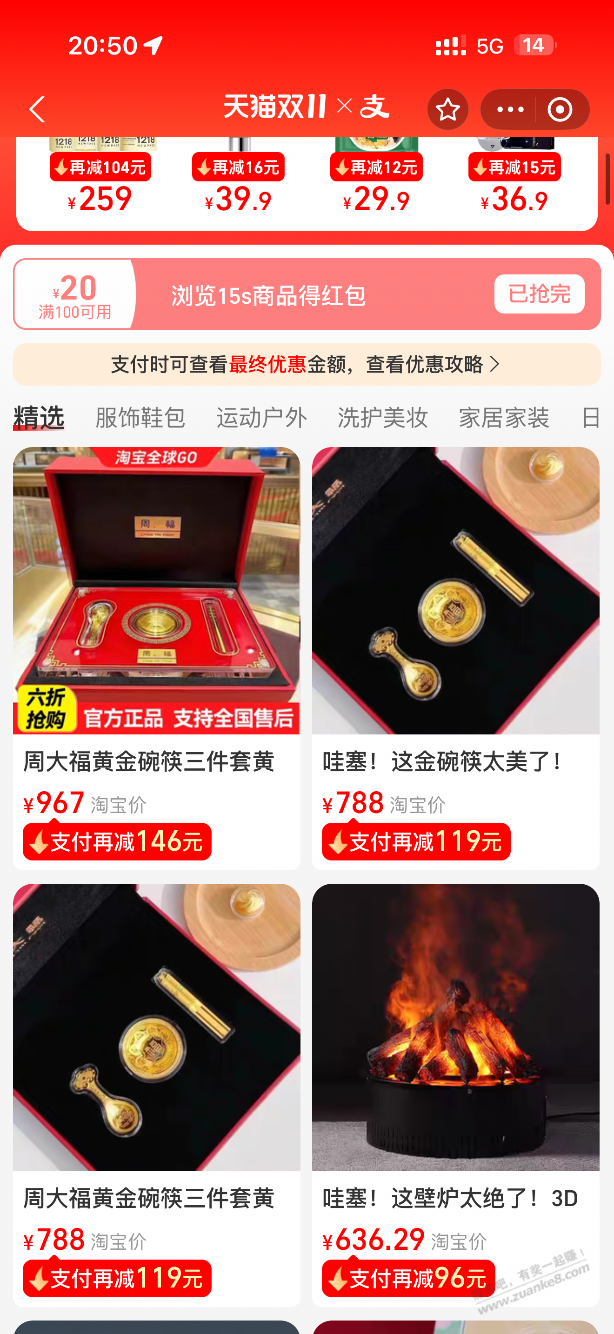Open the three-dot more menu
The width and height of the screenshot is (614, 1334).
[x=510, y=109]
